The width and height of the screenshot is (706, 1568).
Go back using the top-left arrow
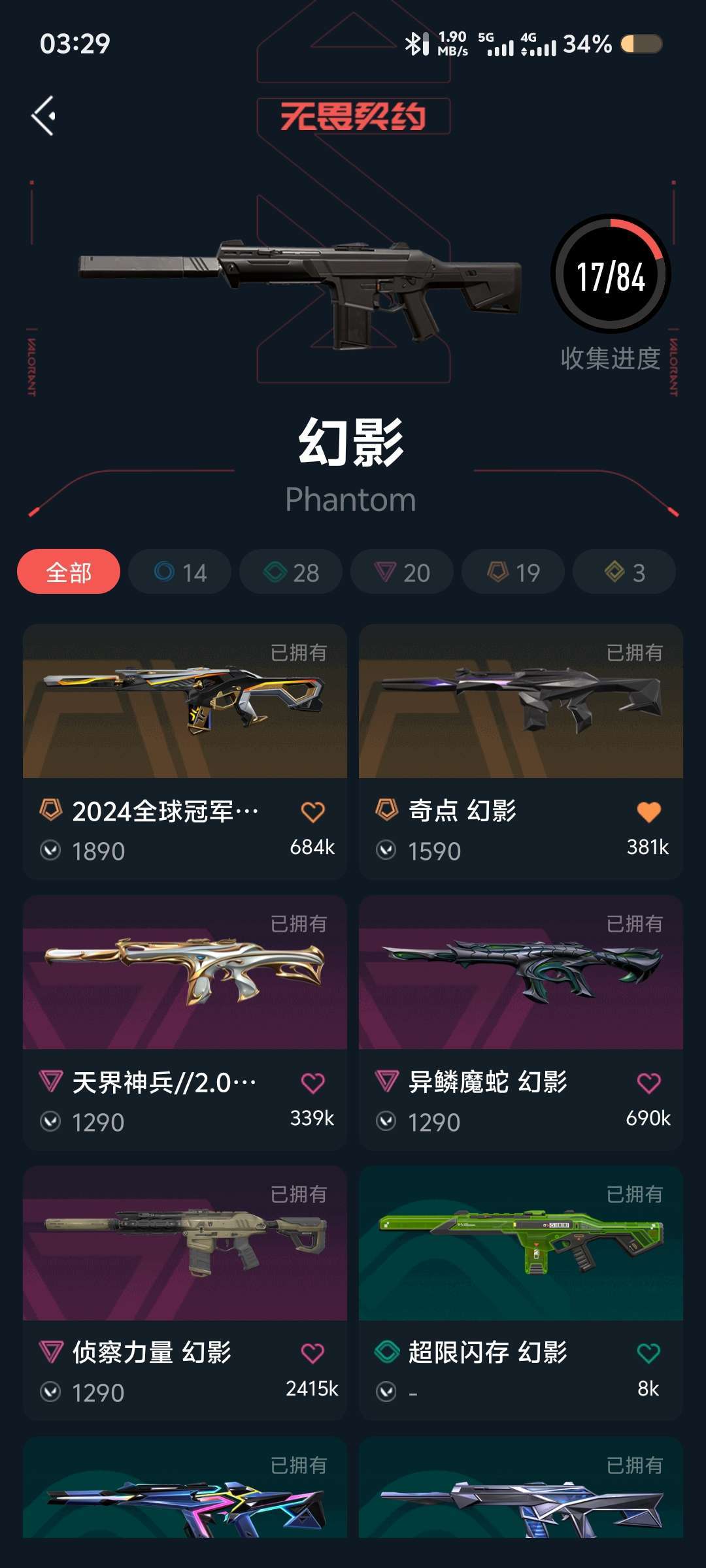pyautogui.click(x=44, y=116)
